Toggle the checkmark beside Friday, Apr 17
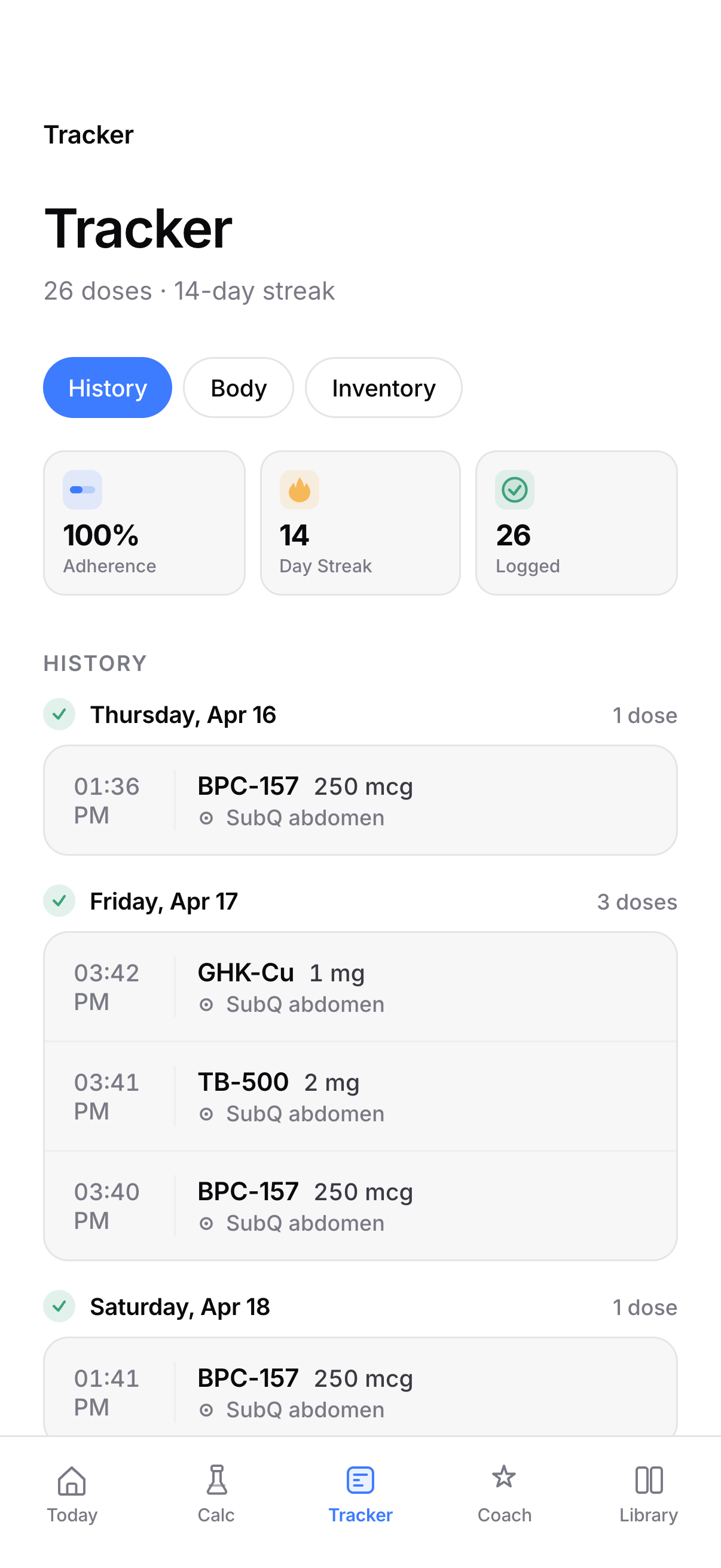 click(59, 901)
